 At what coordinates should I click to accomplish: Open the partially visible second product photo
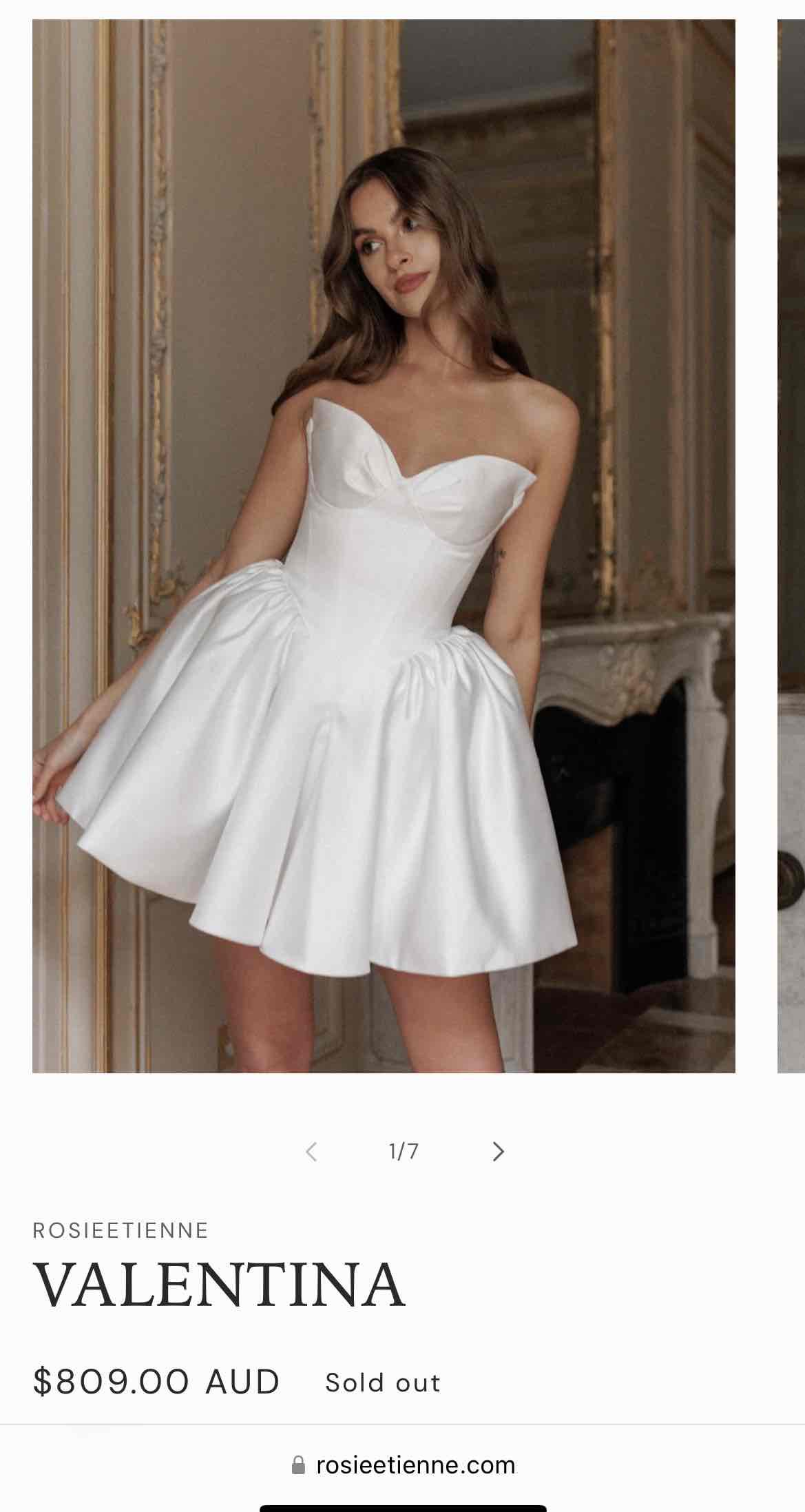coord(791,546)
